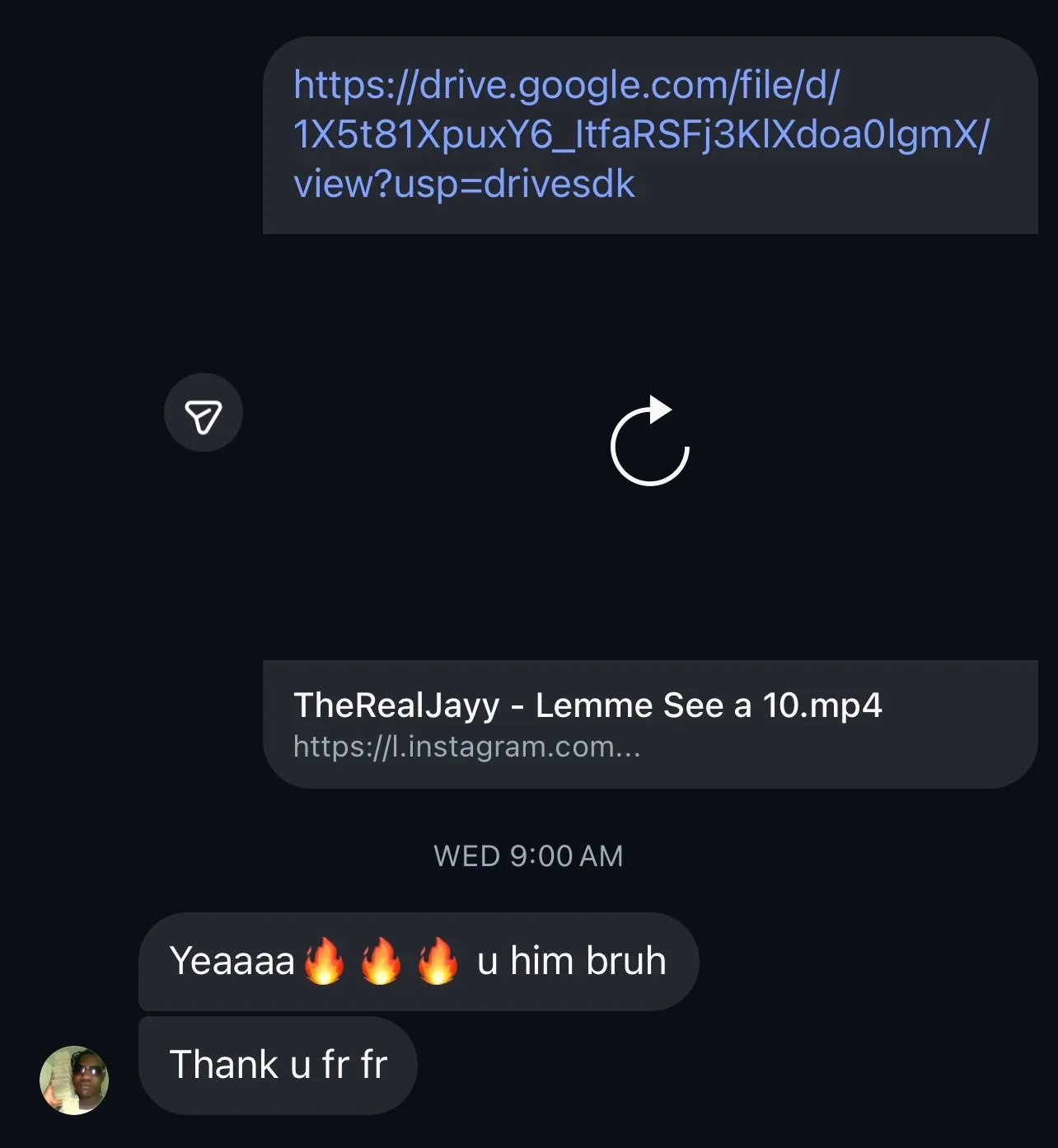Click the third fire emoji

438,960
